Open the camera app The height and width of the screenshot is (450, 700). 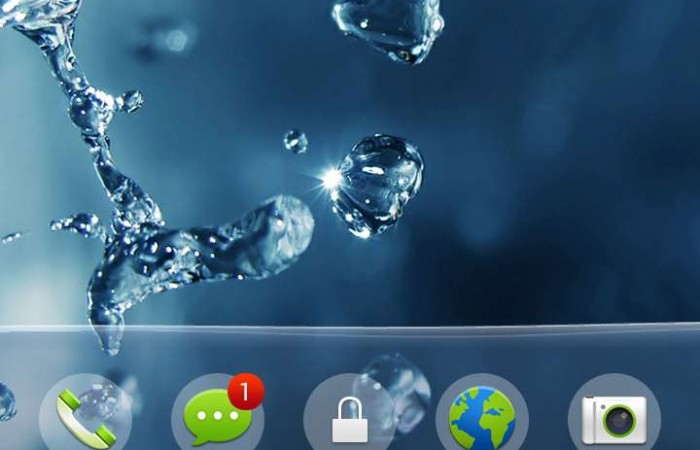tap(614, 418)
